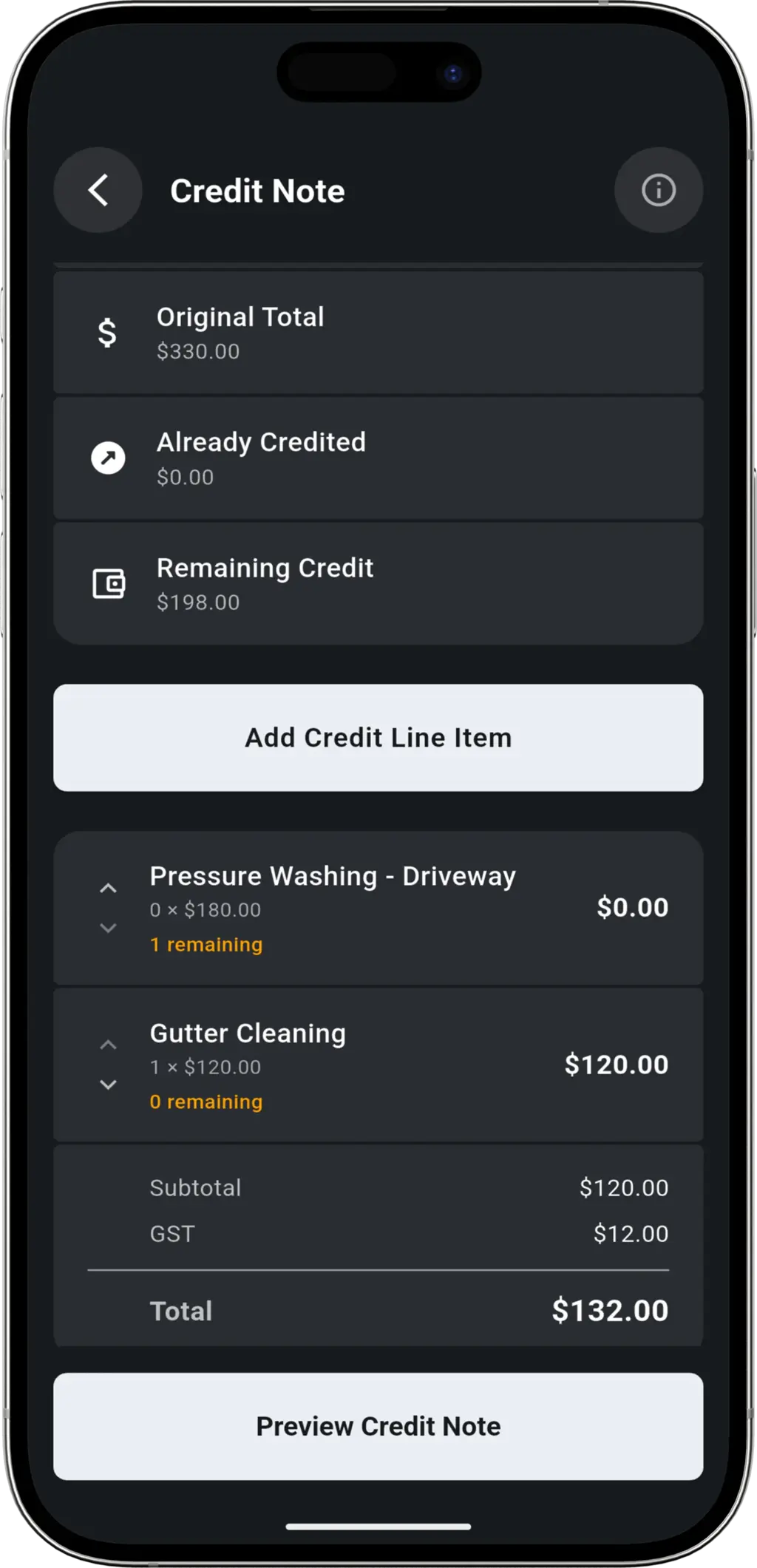
Task: Tap the back arrow to leave Credit Note
Action: pos(98,190)
